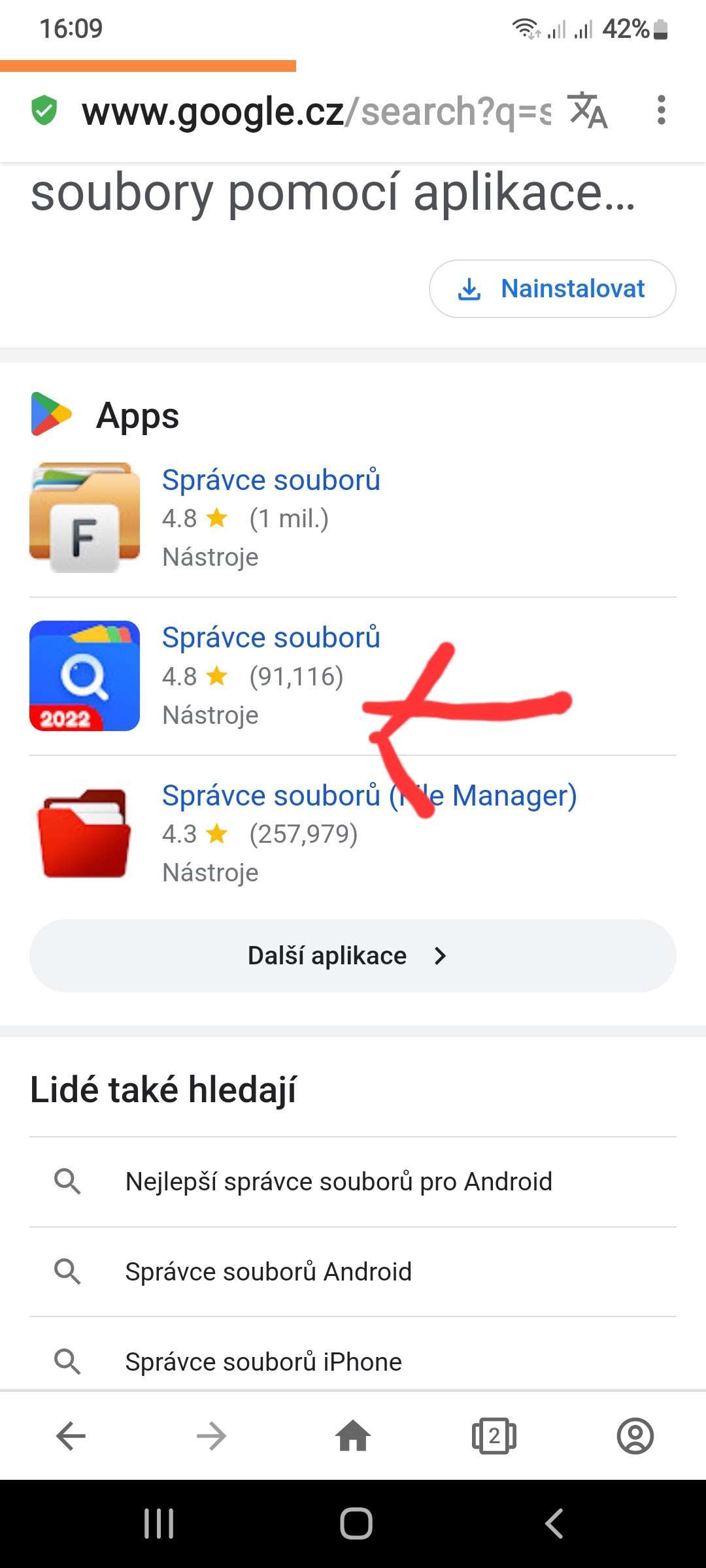This screenshot has width=706, height=1568.
Task: Translate this page with the translate icon
Action: pos(588,110)
